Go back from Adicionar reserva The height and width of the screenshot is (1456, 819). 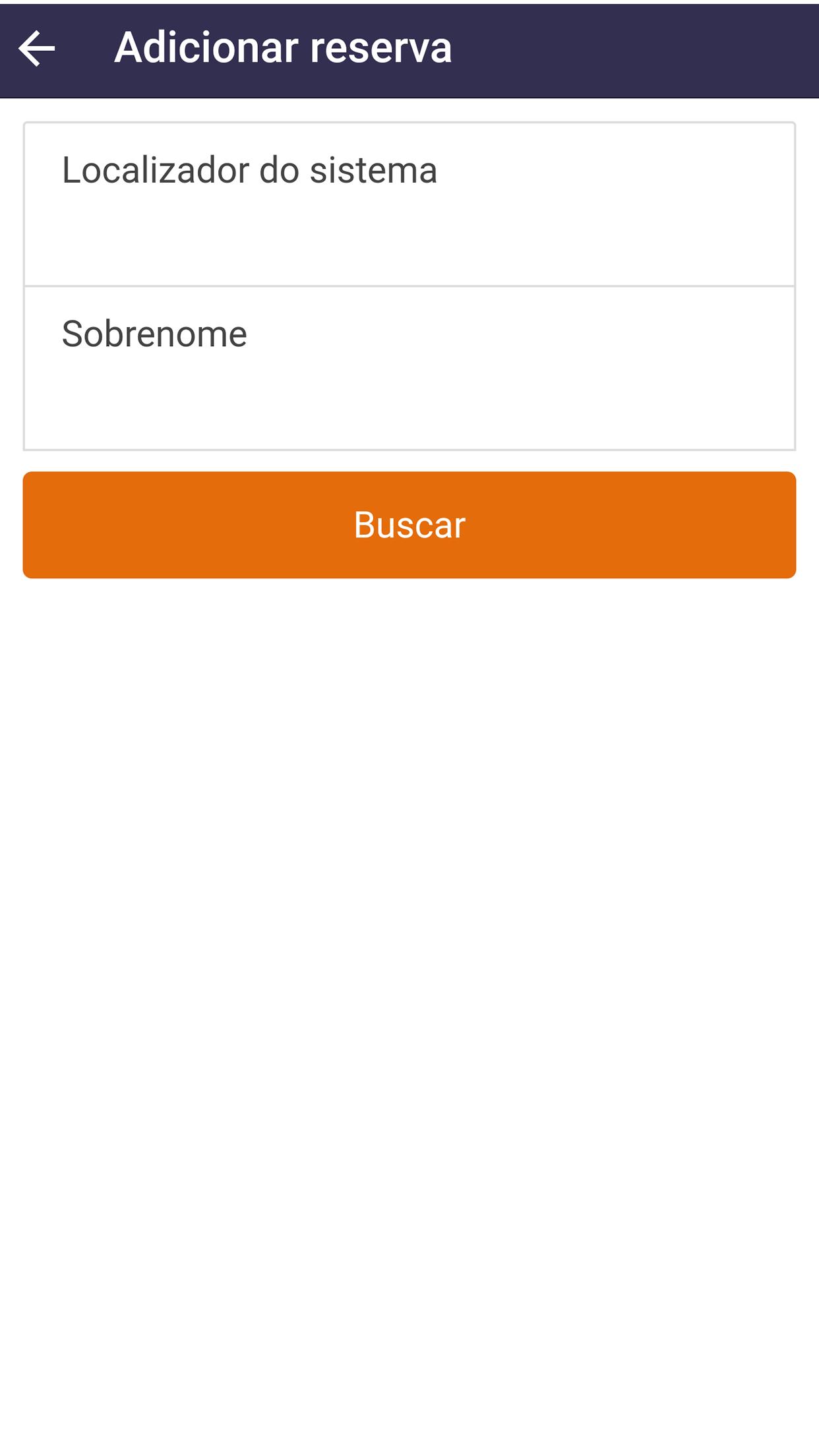[x=37, y=48]
